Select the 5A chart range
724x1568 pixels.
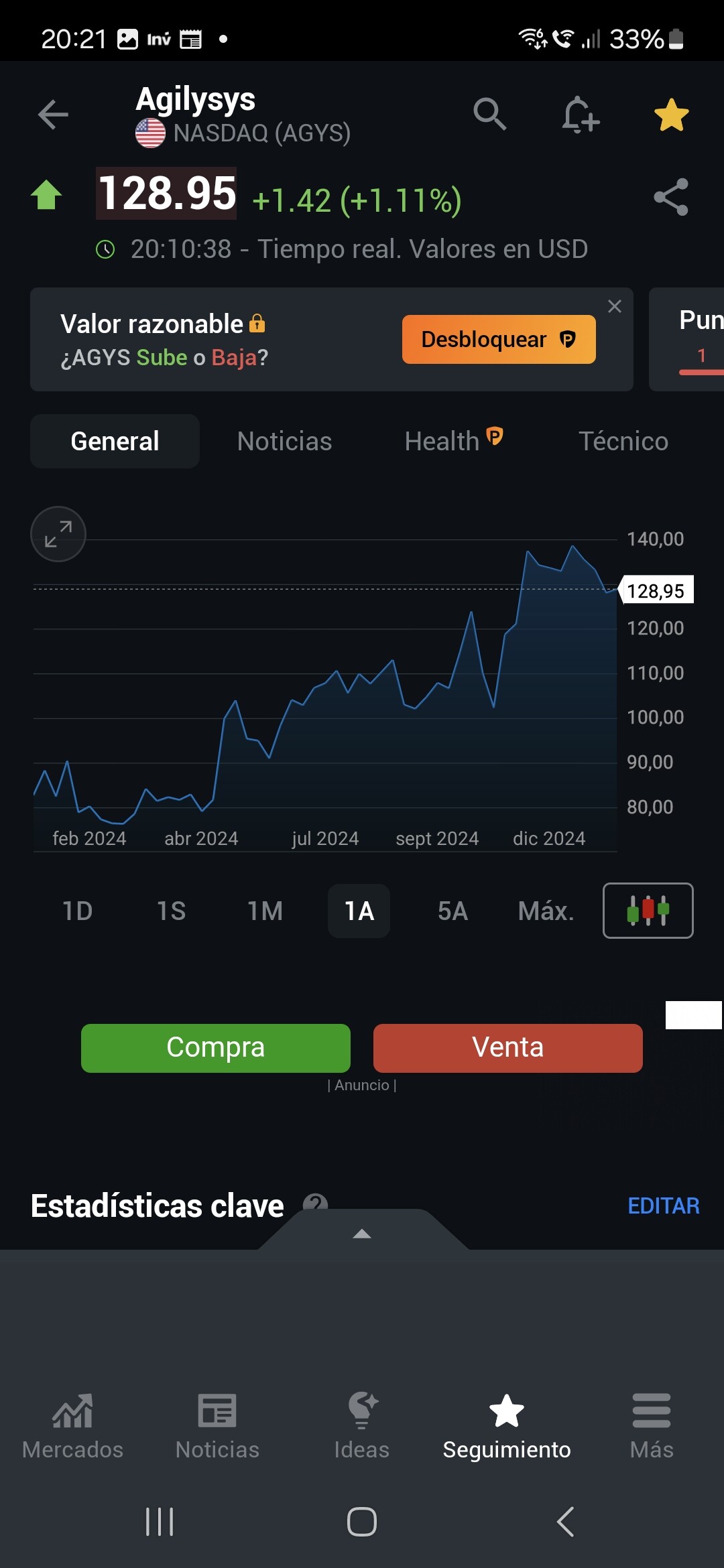click(452, 911)
